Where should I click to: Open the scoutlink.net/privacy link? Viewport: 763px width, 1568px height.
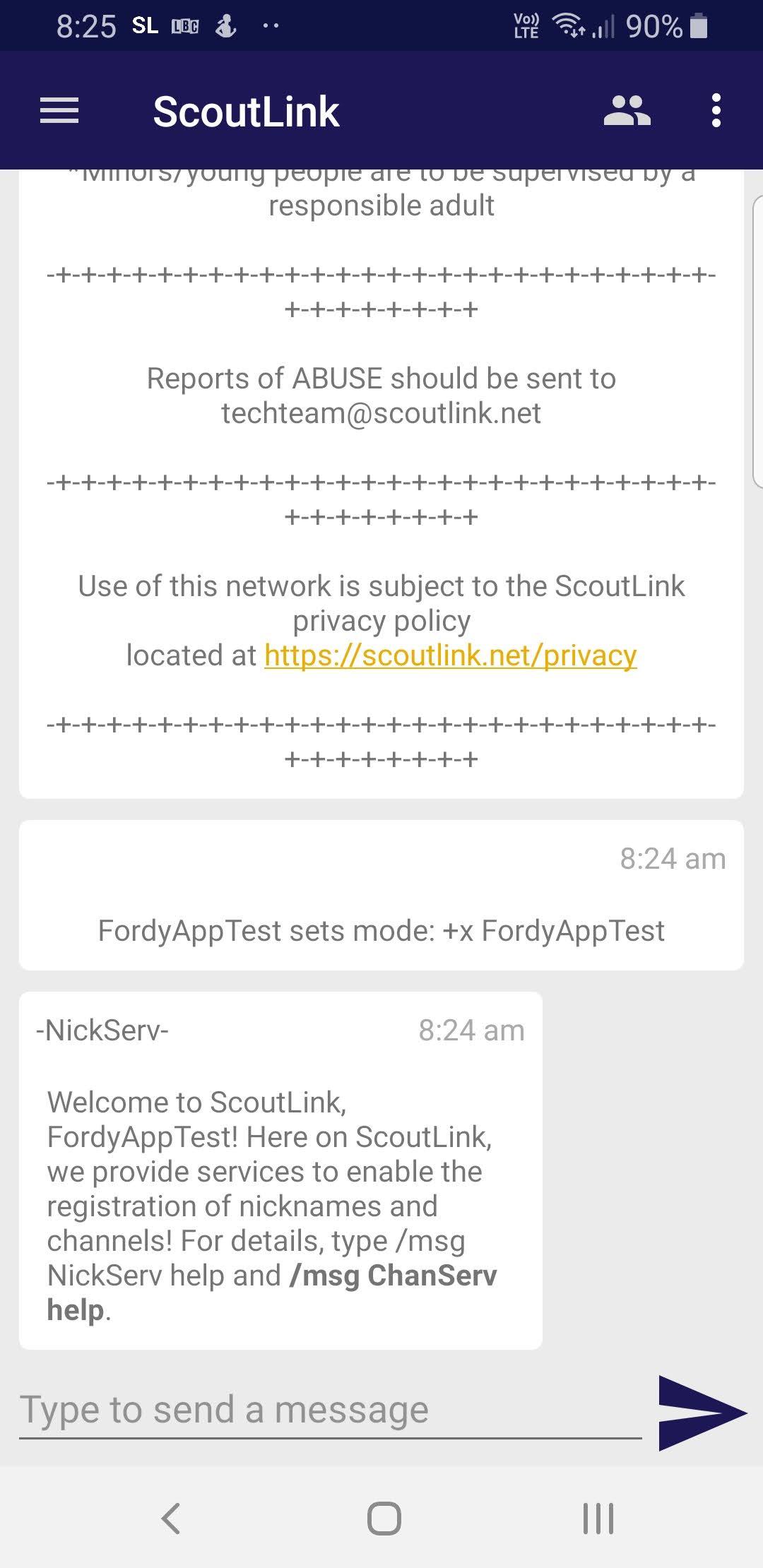pyautogui.click(x=450, y=655)
